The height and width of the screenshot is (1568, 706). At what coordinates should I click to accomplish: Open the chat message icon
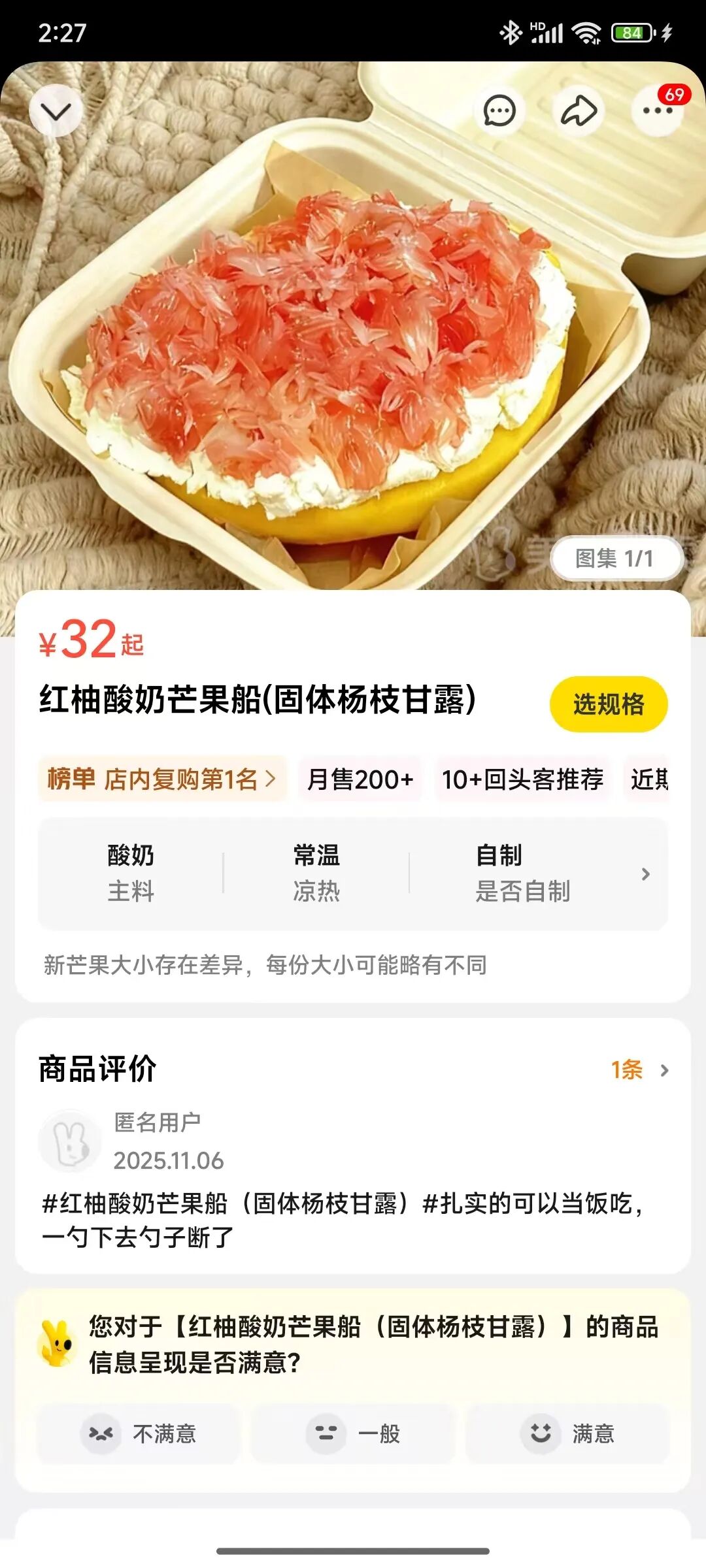tap(499, 111)
